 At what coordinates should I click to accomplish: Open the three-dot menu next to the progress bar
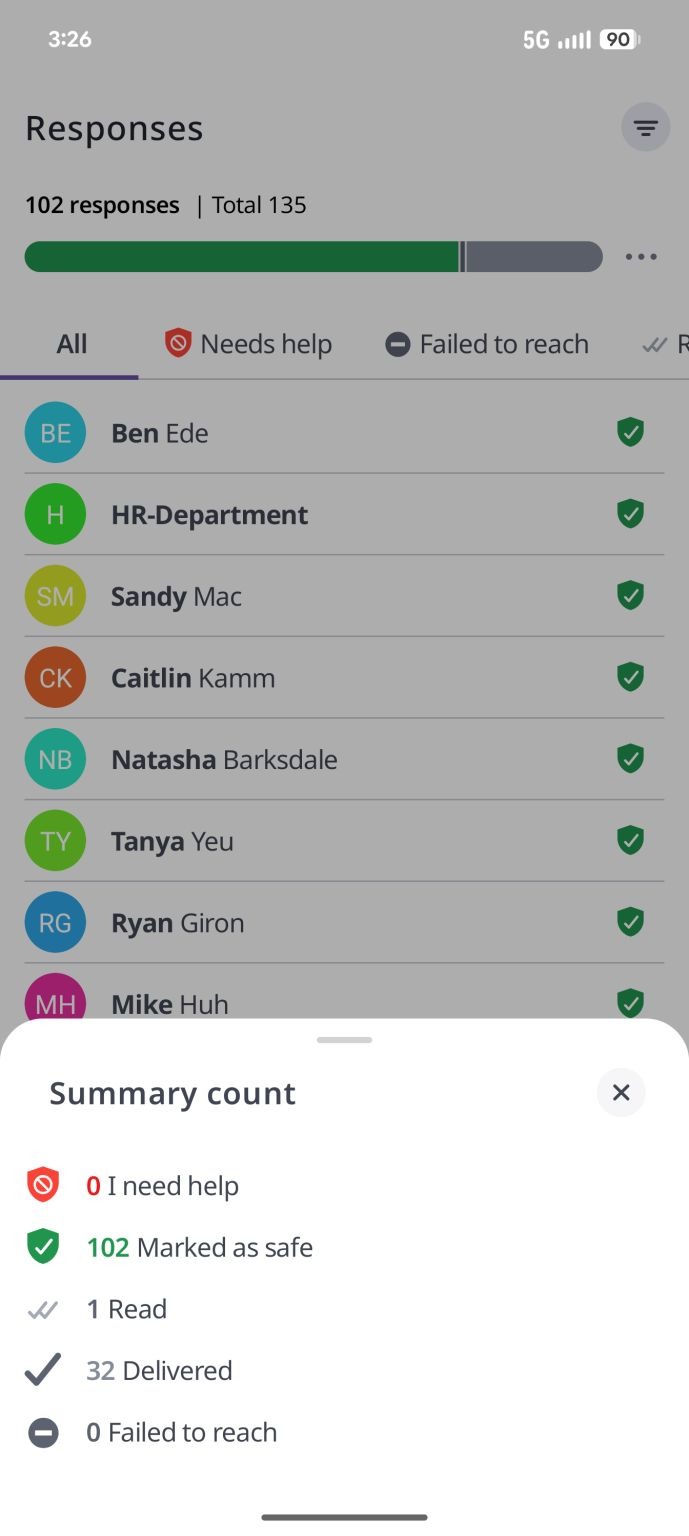641,257
